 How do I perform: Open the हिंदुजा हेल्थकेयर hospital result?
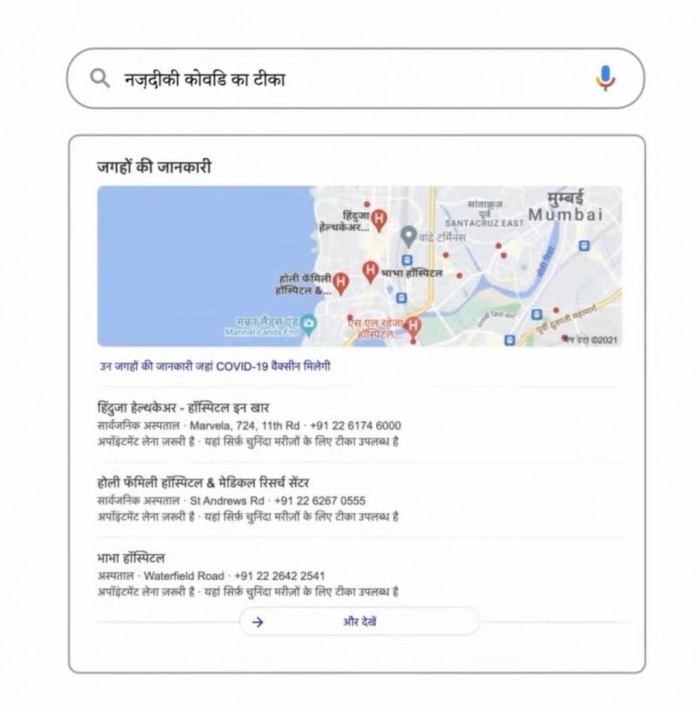tap(184, 406)
